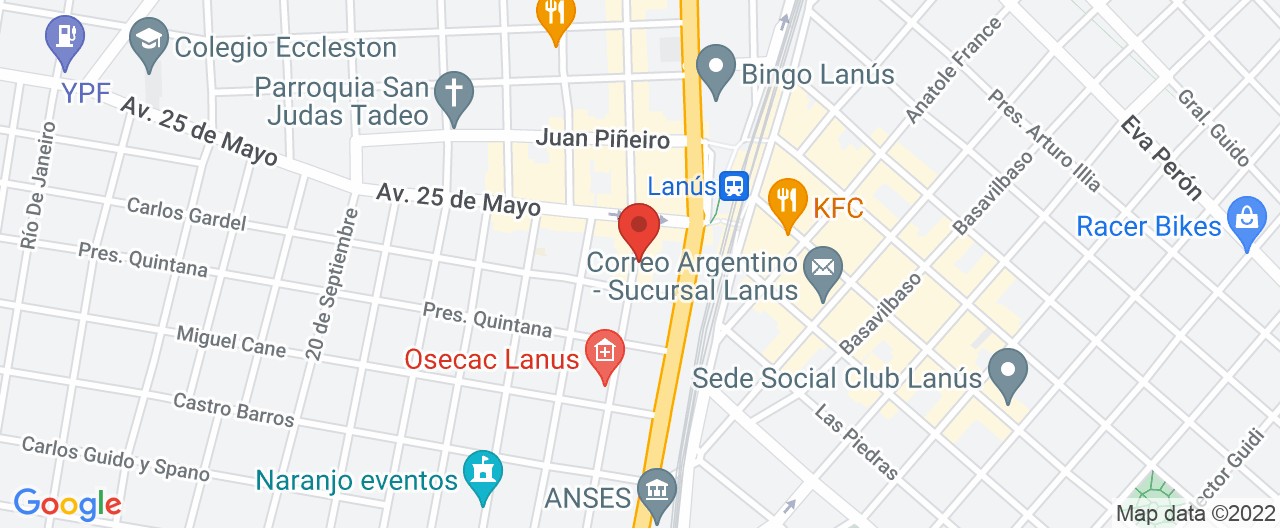Select the Racer Bikes shop marker
Image resolution: width=1280 pixels, height=528 pixels.
point(1246,221)
